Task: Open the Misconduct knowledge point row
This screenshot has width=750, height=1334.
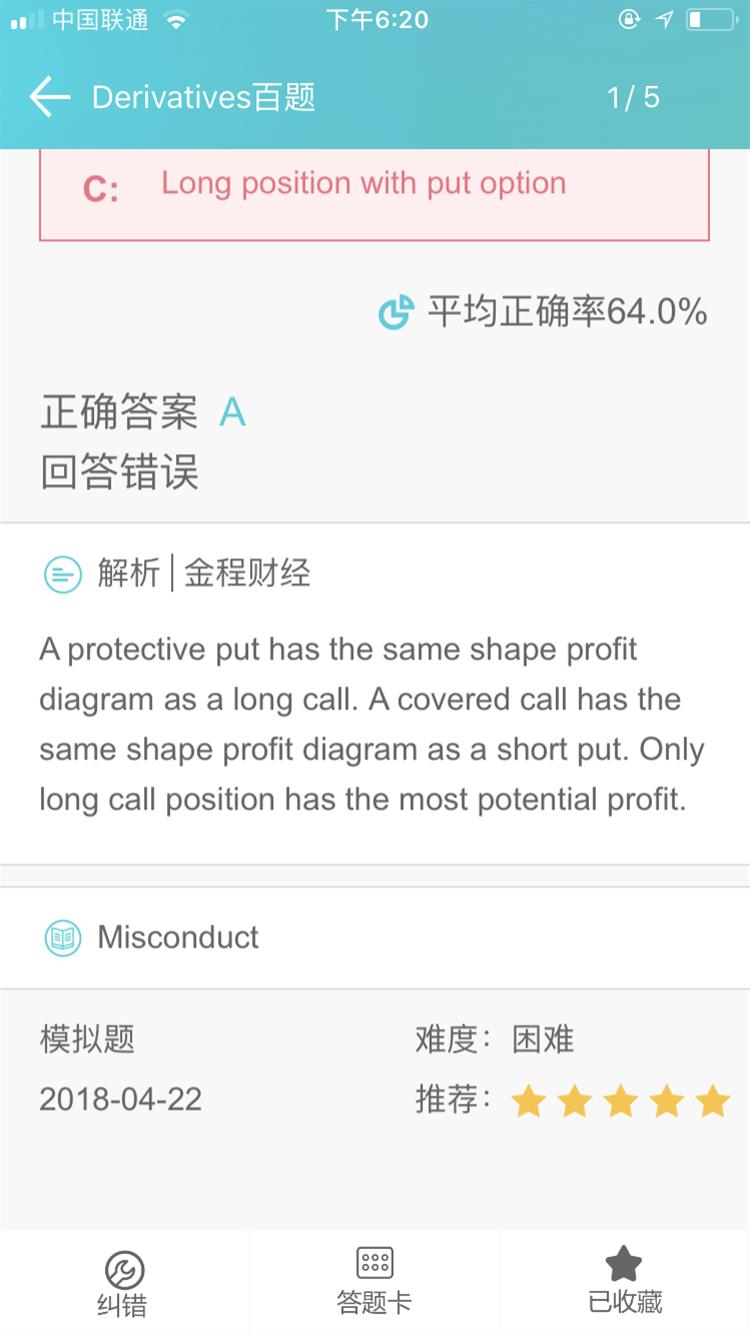Action: (x=375, y=938)
